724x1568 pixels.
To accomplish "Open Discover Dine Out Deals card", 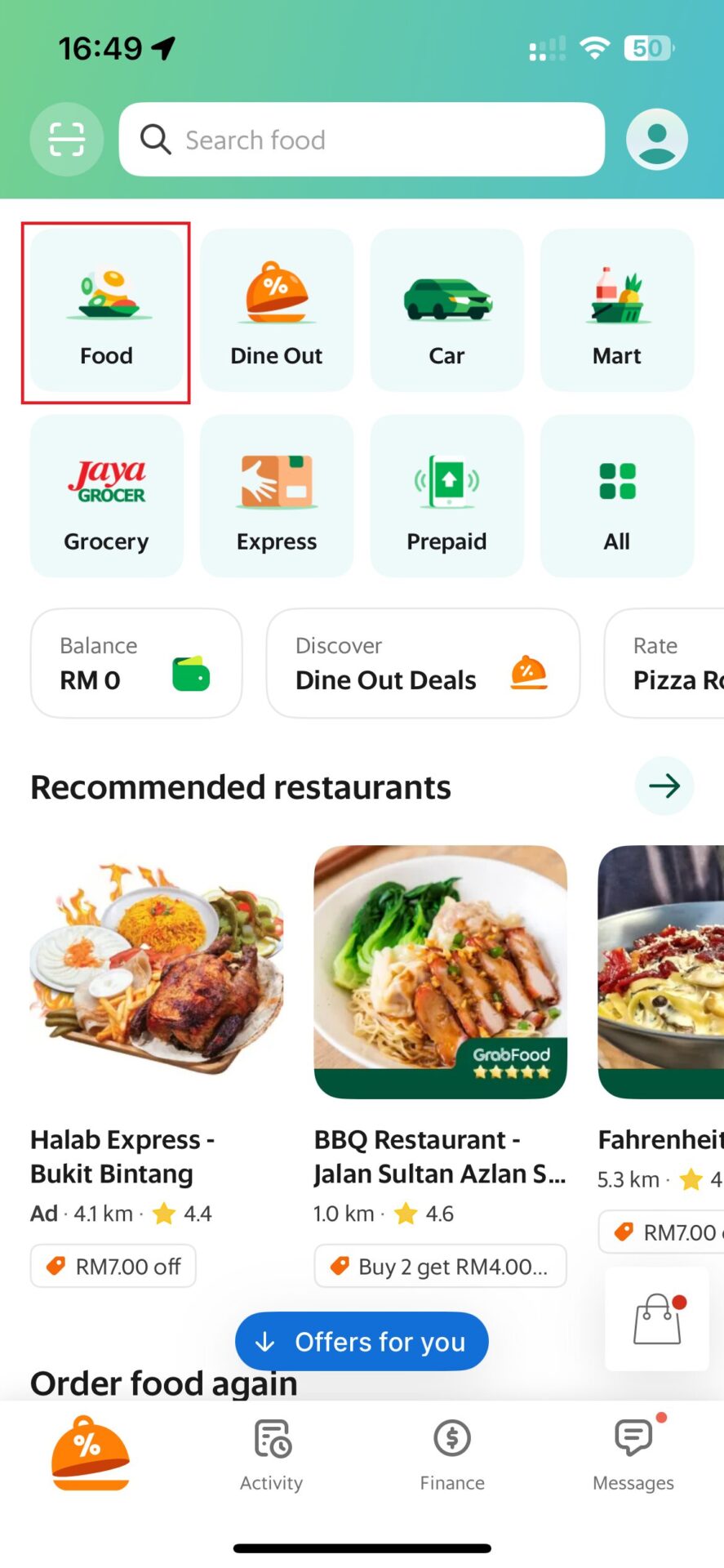I will (423, 663).
